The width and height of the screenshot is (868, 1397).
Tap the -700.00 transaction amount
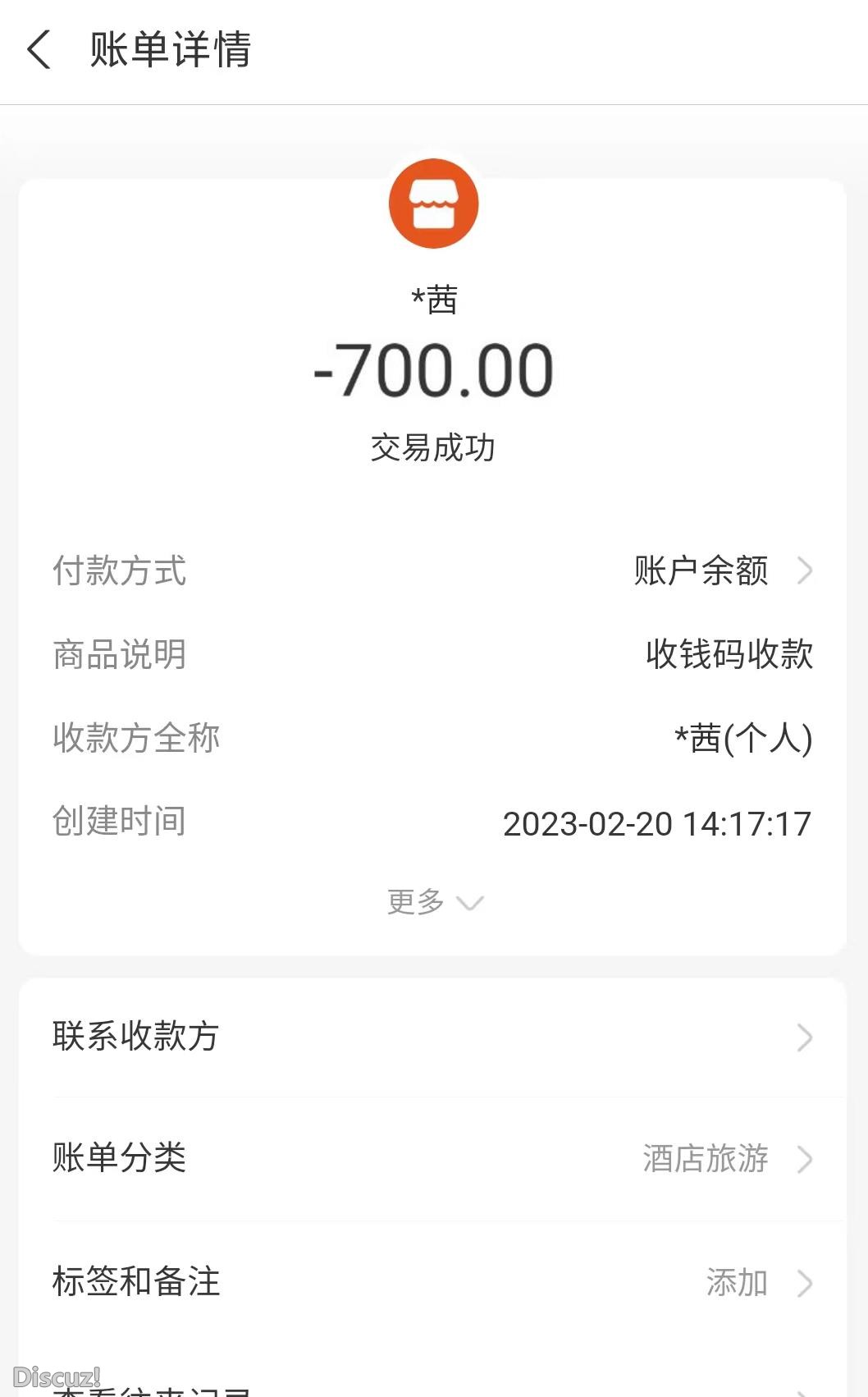click(434, 368)
